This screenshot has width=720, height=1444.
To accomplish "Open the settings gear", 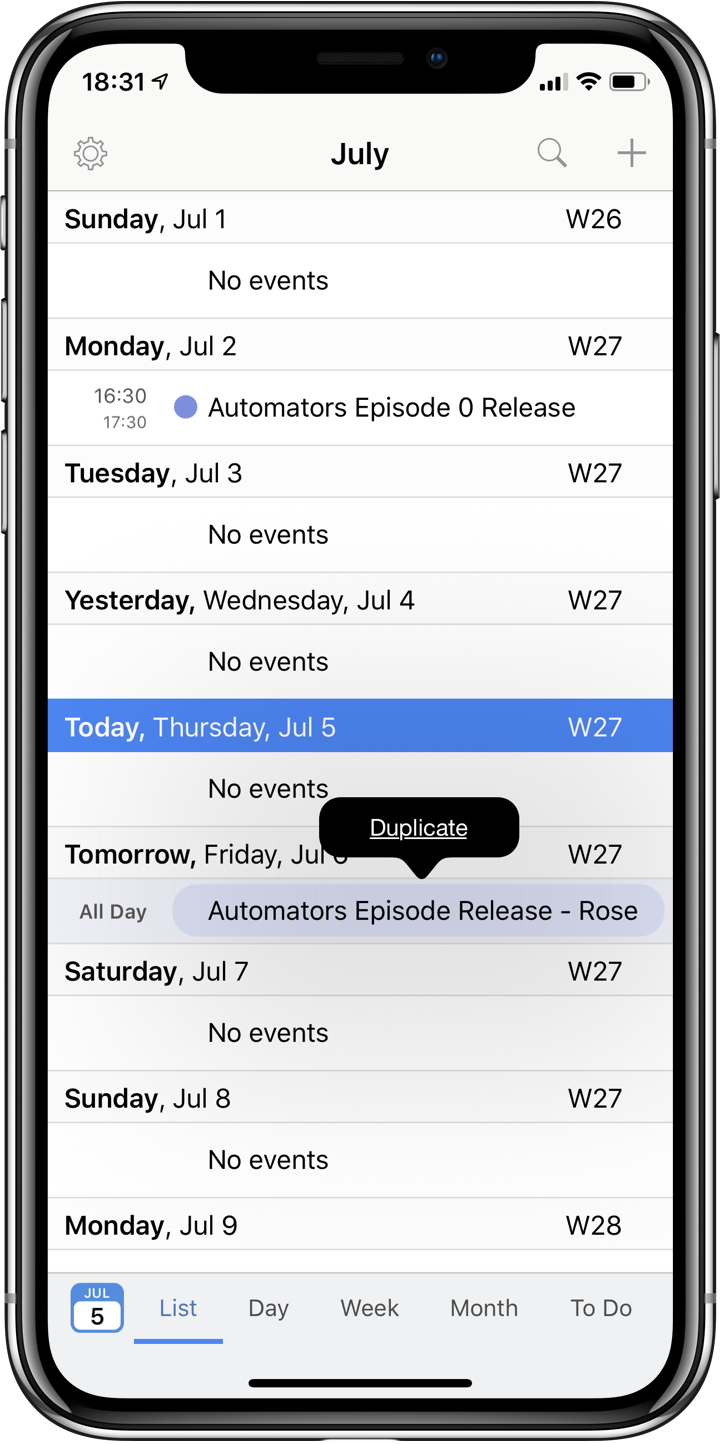I will [91, 154].
